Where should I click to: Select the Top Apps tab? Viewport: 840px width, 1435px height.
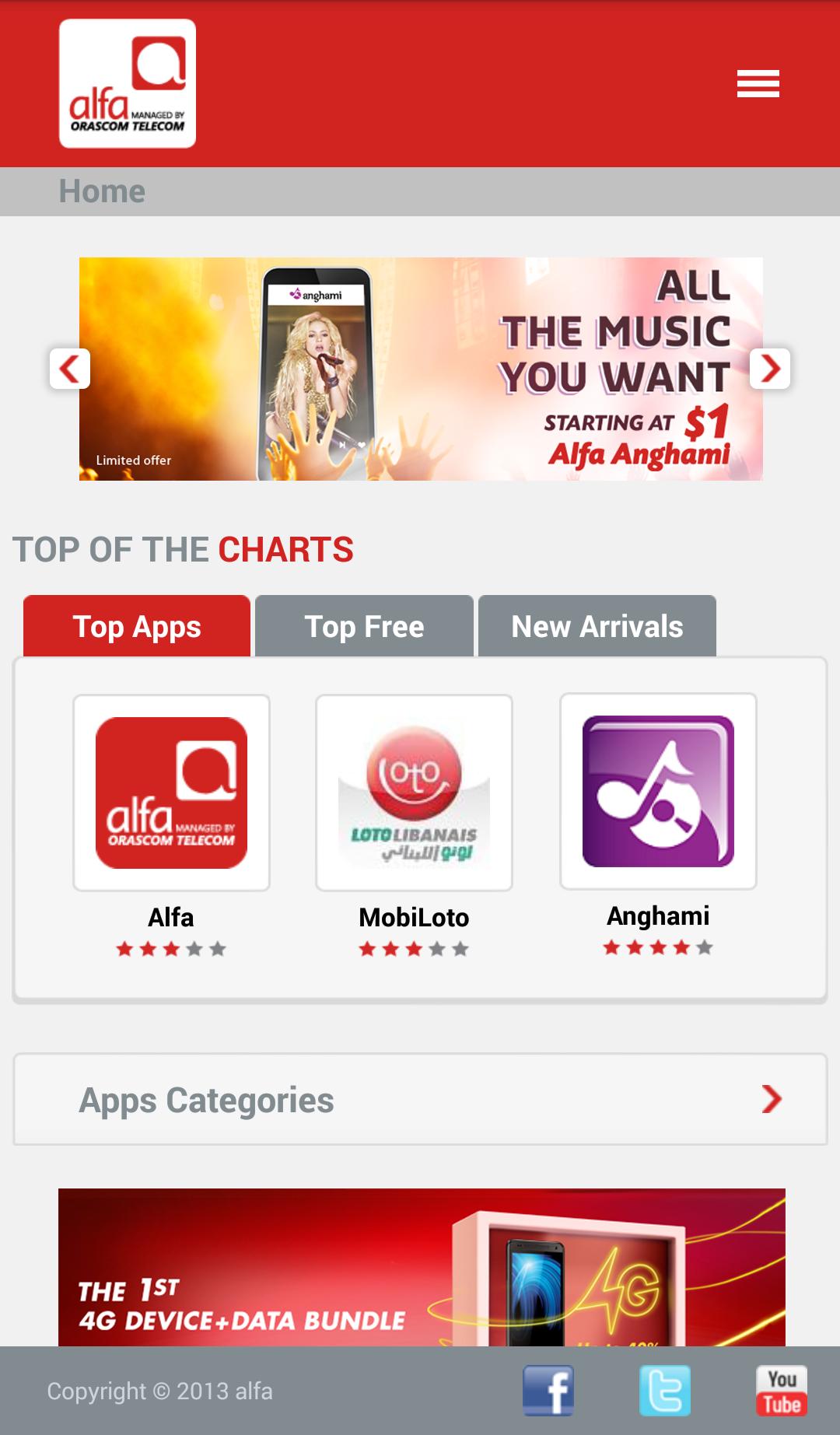click(137, 626)
